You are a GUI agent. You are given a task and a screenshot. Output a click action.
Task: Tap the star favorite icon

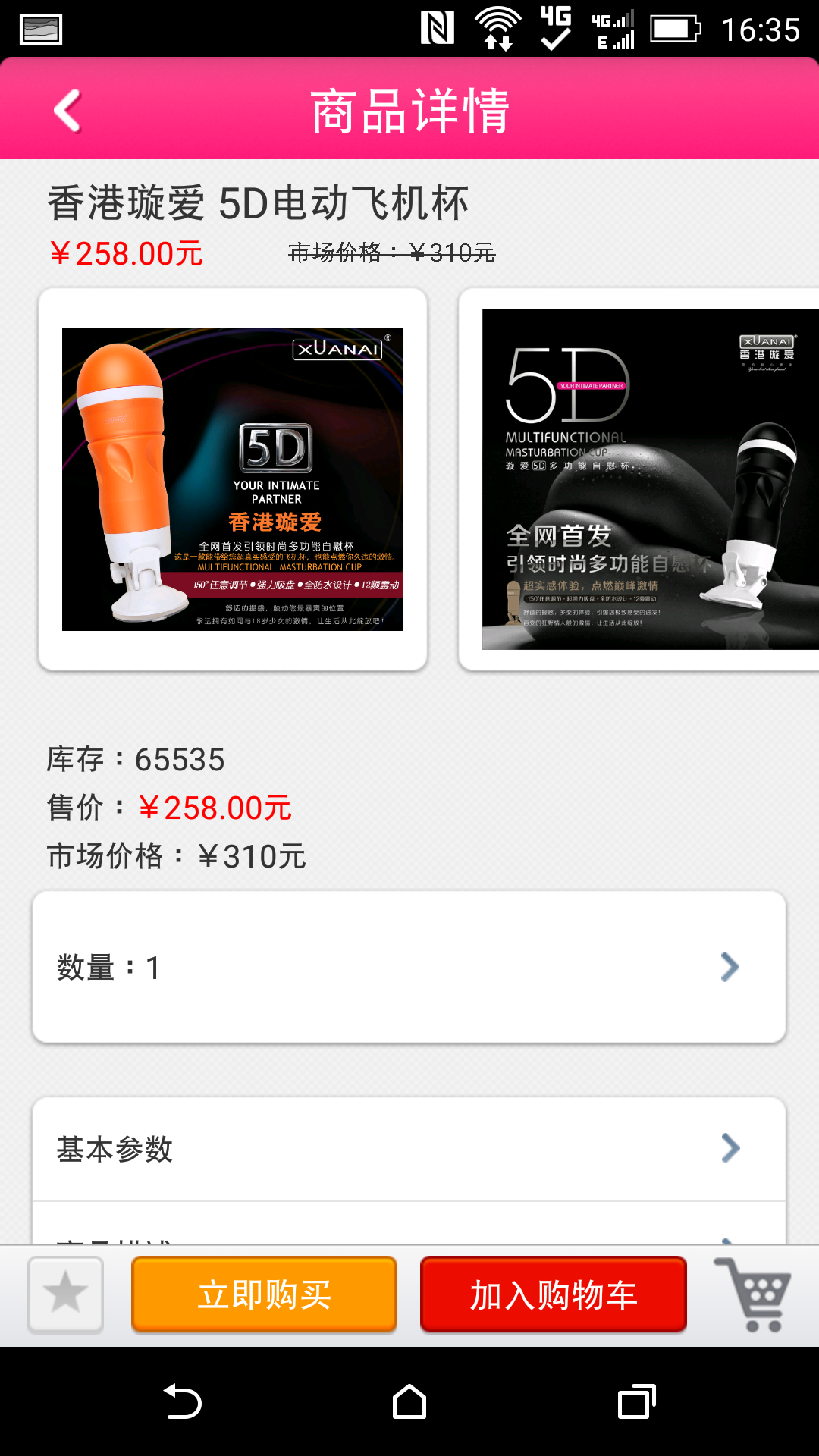pos(65,1294)
